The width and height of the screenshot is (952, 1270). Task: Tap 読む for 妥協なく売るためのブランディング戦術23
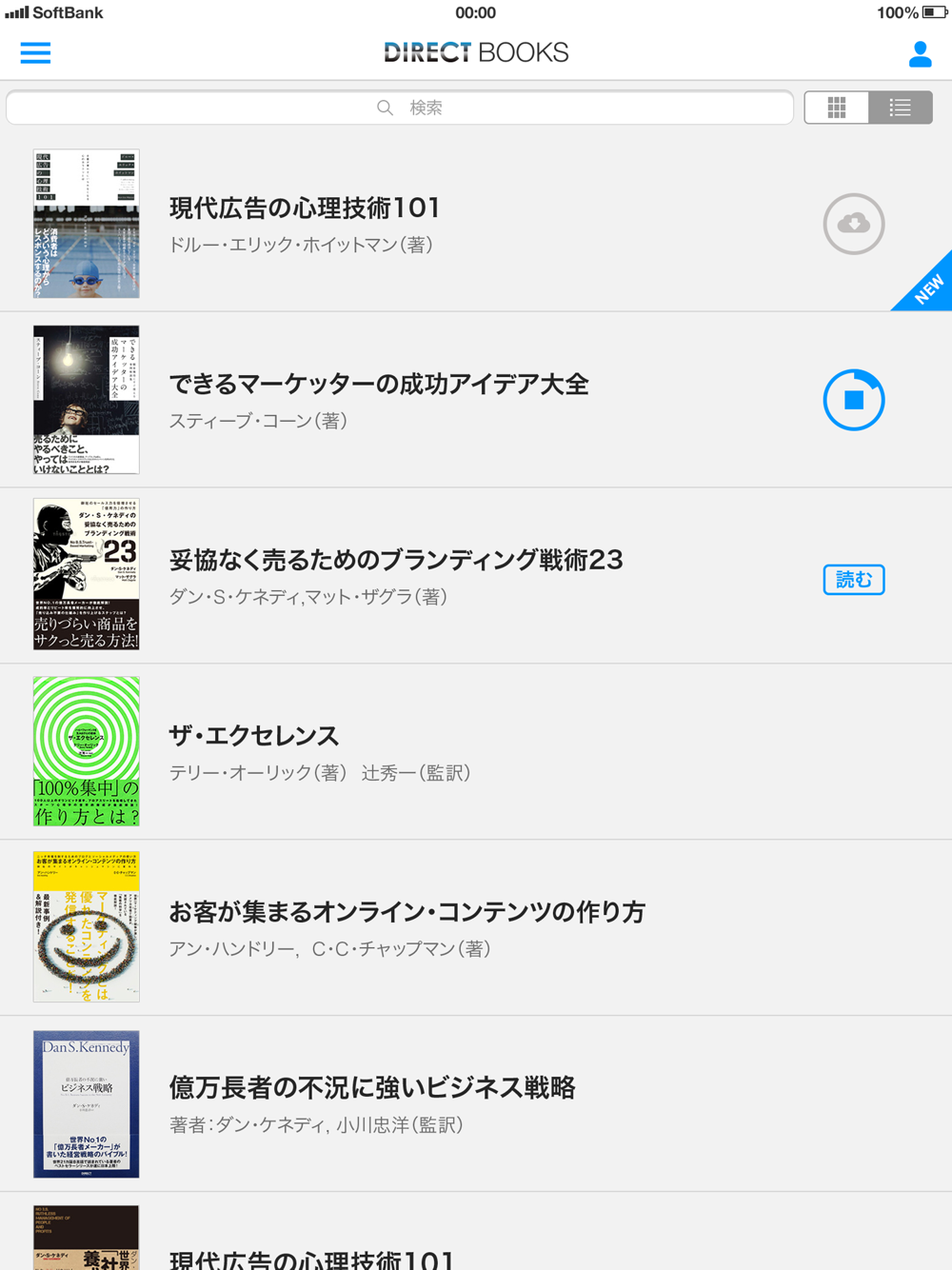[853, 579]
